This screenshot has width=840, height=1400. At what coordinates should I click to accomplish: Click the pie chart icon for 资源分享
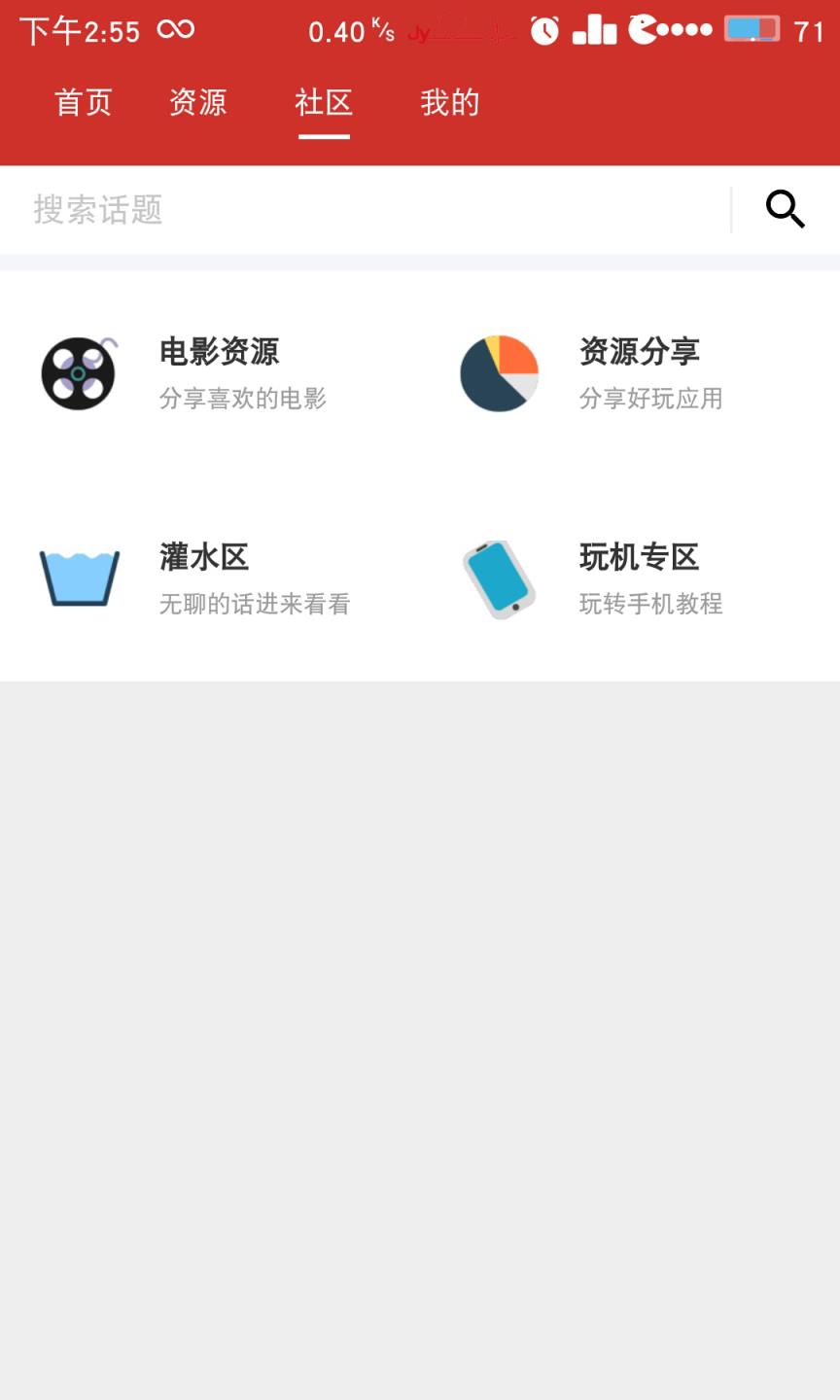pyautogui.click(x=499, y=373)
